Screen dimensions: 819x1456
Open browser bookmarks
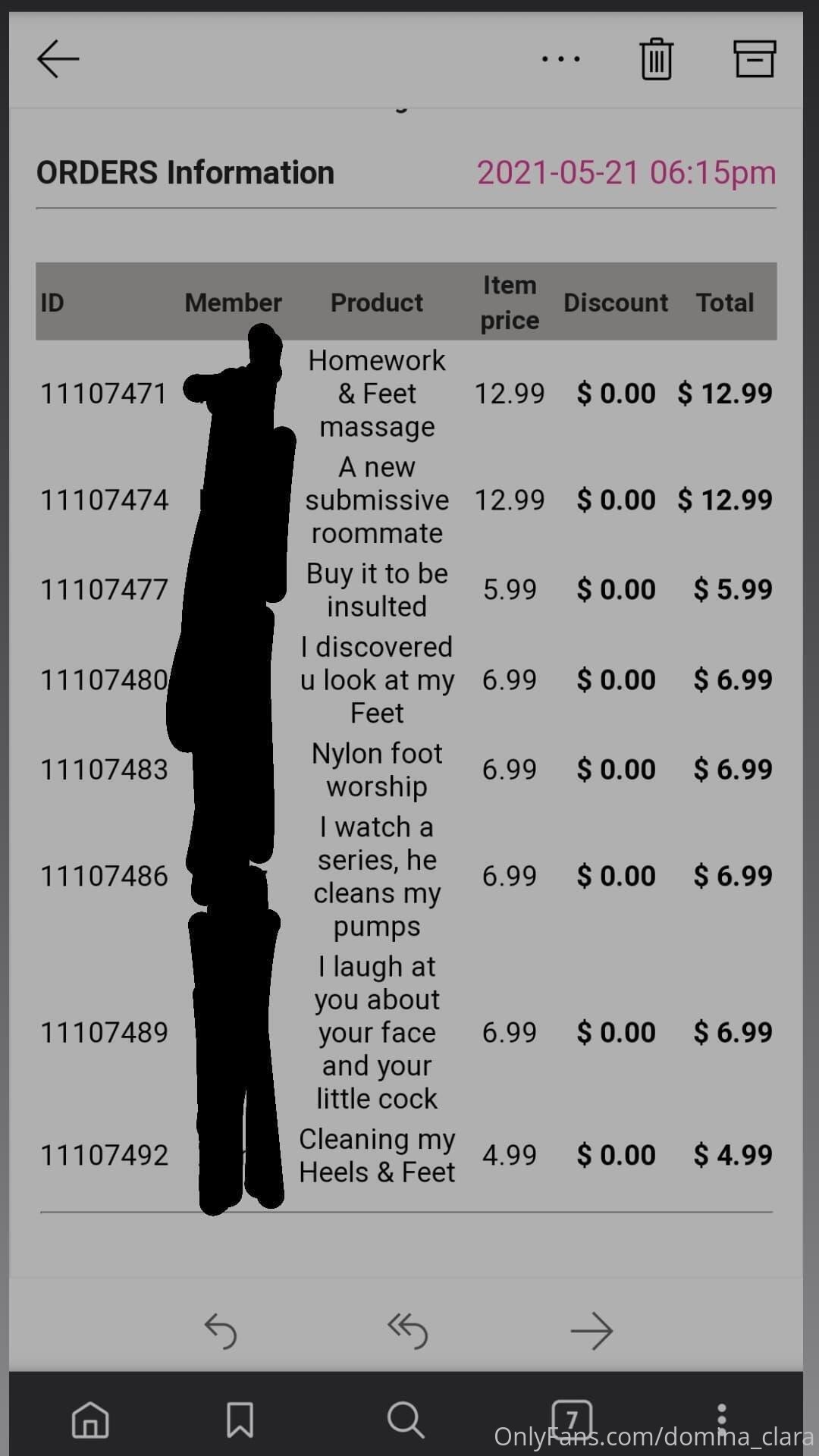[240, 1419]
